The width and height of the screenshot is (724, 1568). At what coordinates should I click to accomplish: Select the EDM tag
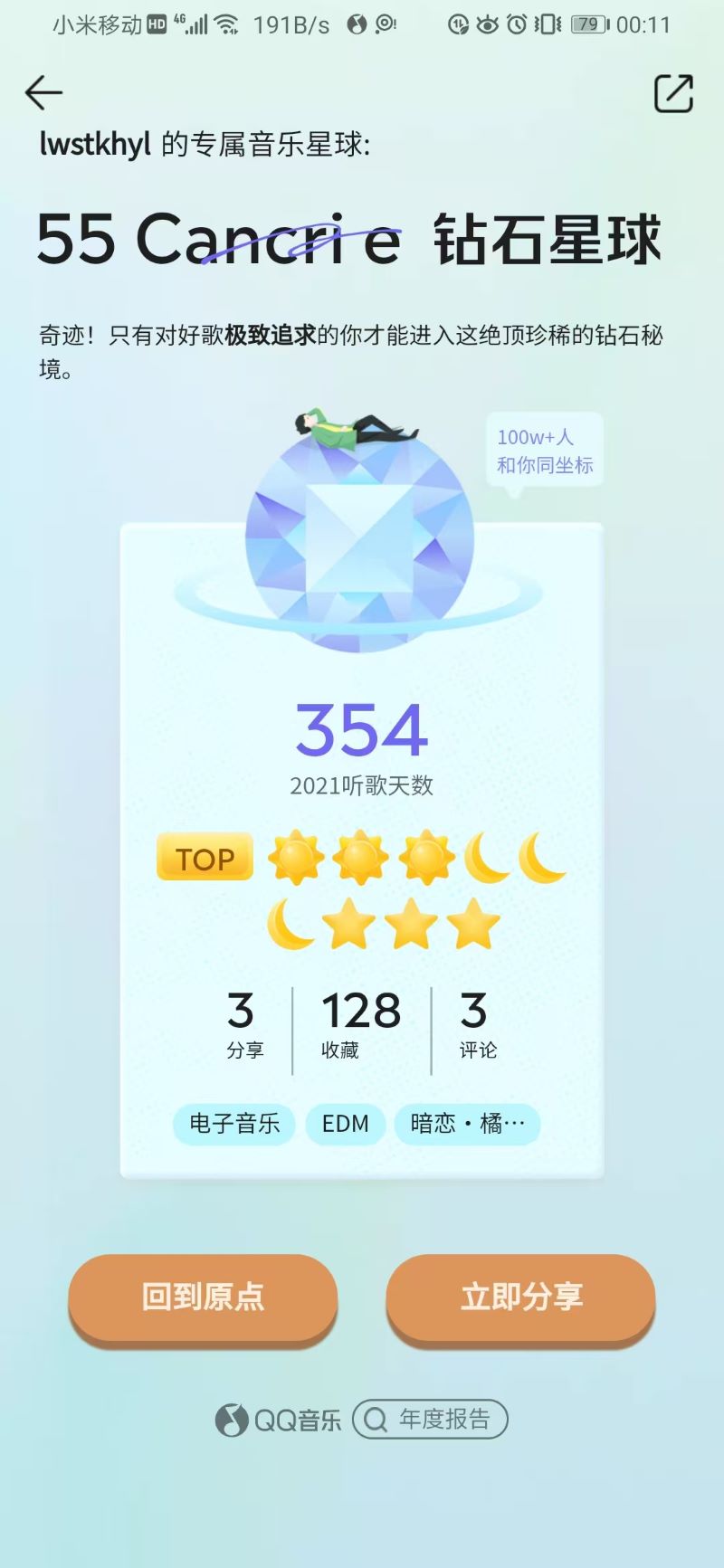(x=345, y=1124)
